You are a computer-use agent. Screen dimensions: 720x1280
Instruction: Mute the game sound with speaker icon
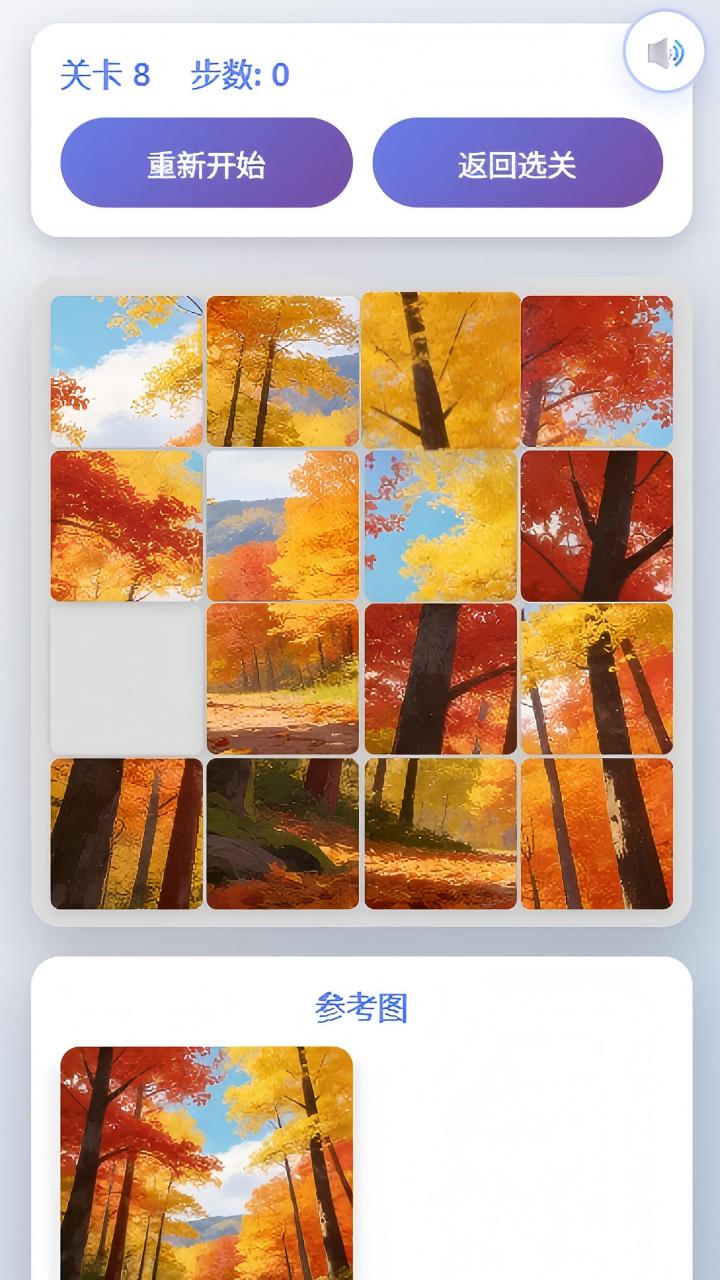664,53
